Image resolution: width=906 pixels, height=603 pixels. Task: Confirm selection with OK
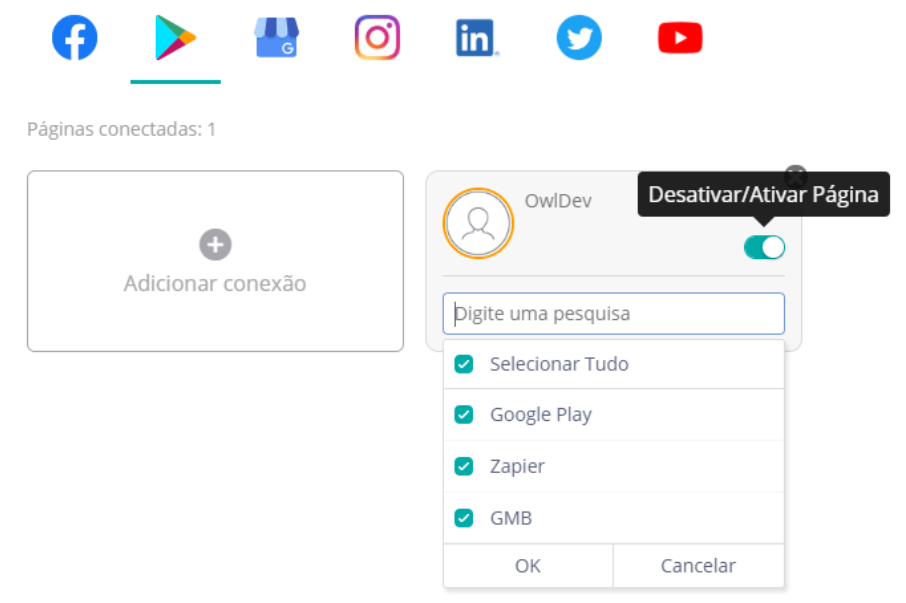pyautogui.click(x=528, y=566)
